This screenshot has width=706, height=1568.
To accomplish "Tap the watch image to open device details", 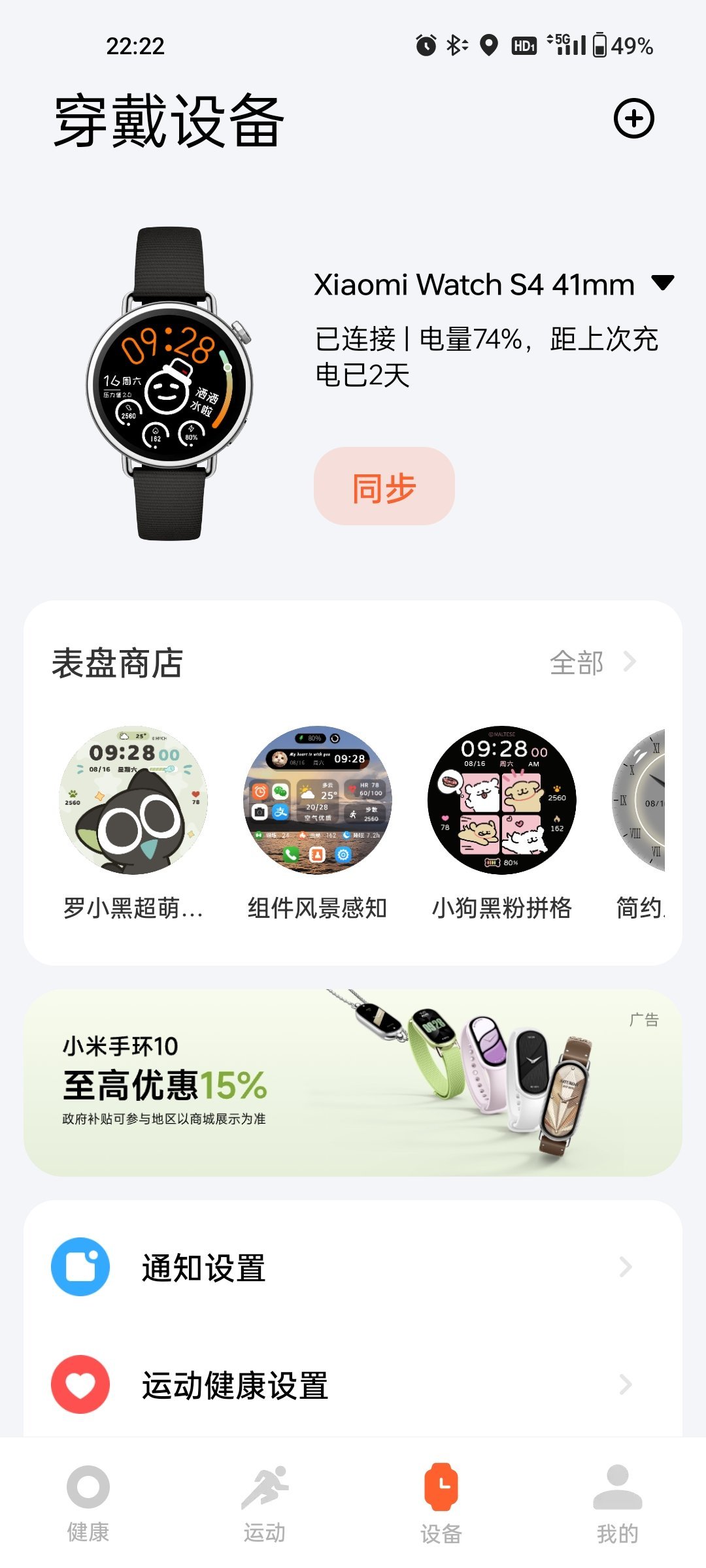I will coord(170,384).
